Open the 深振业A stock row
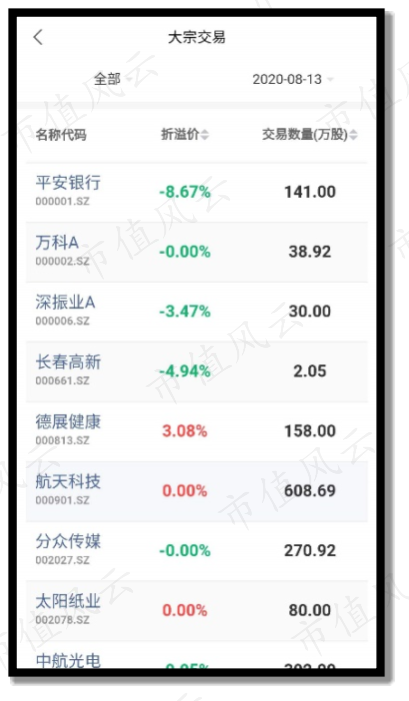 coord(197,312)
